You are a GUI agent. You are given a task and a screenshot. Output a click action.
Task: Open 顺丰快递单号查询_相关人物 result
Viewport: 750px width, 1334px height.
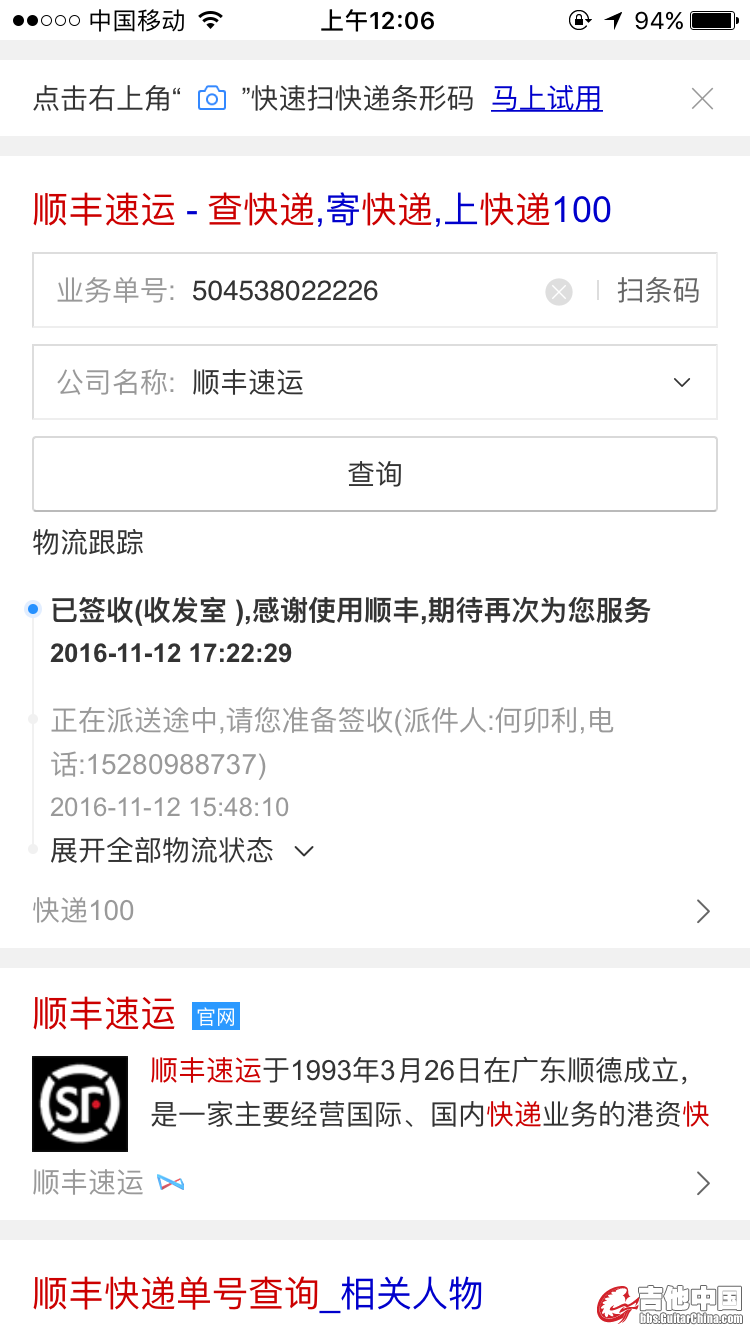coord(258,1294)
